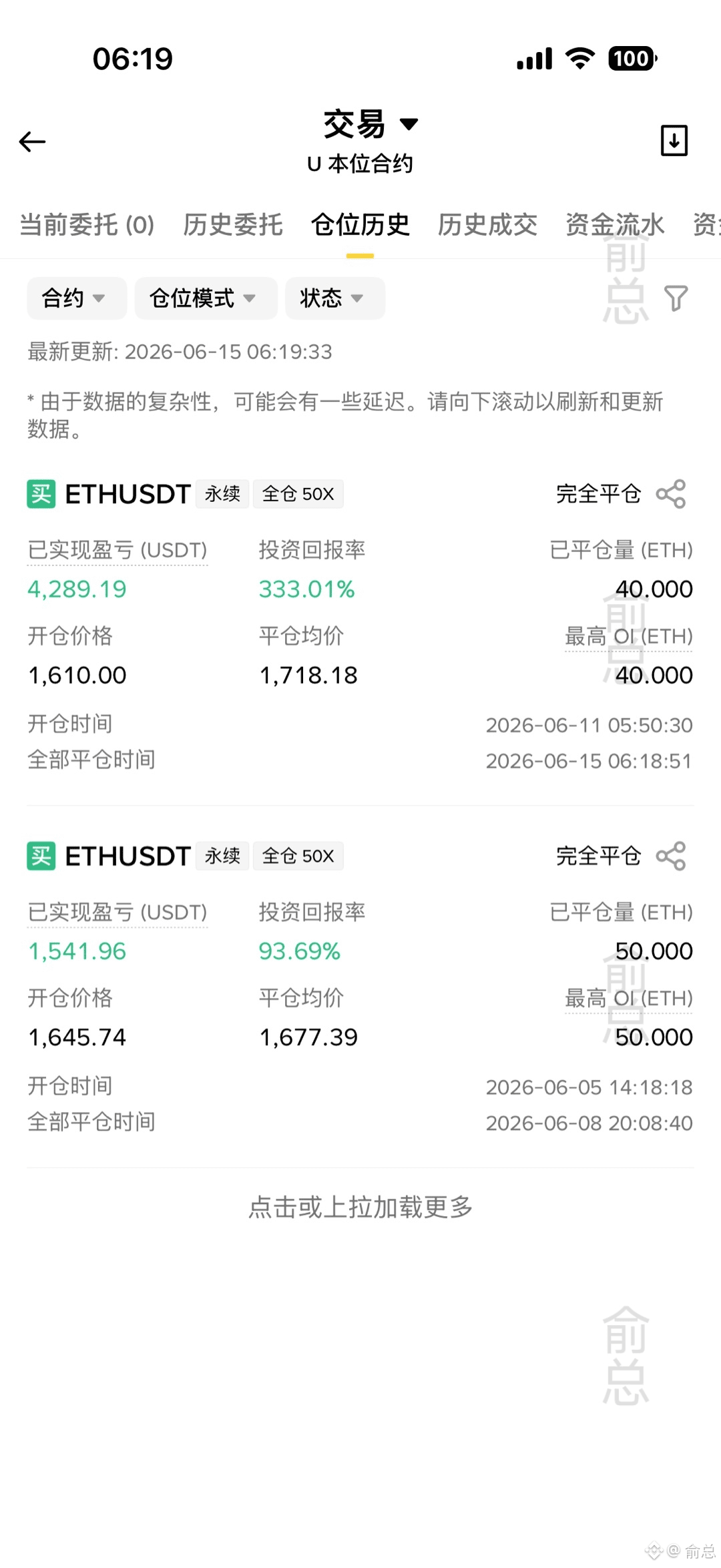Open the 状态 filter dropdown
Screen dimensions: 721x1568
[335, 298]
